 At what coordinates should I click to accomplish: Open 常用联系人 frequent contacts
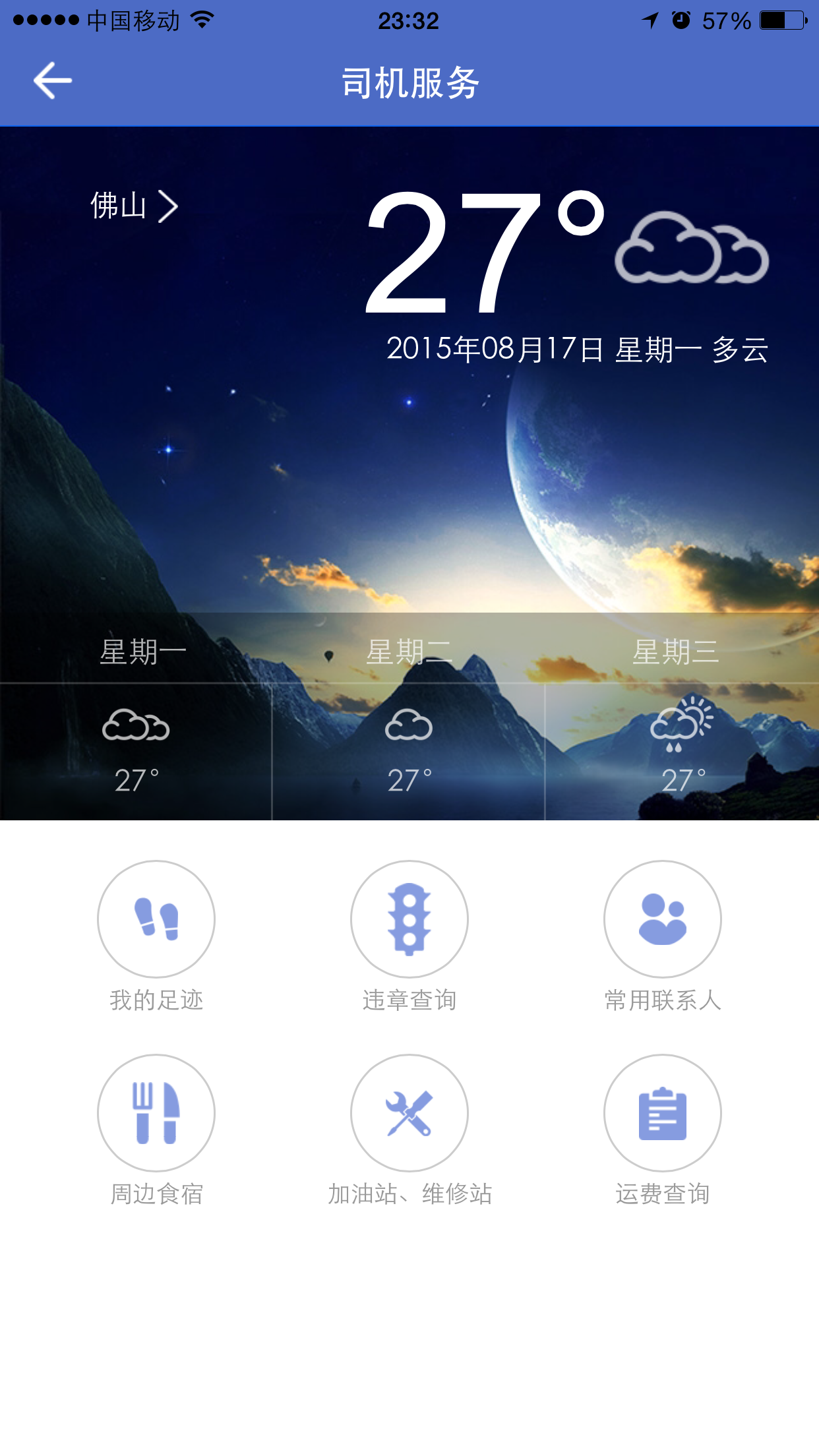pos(662,919)
